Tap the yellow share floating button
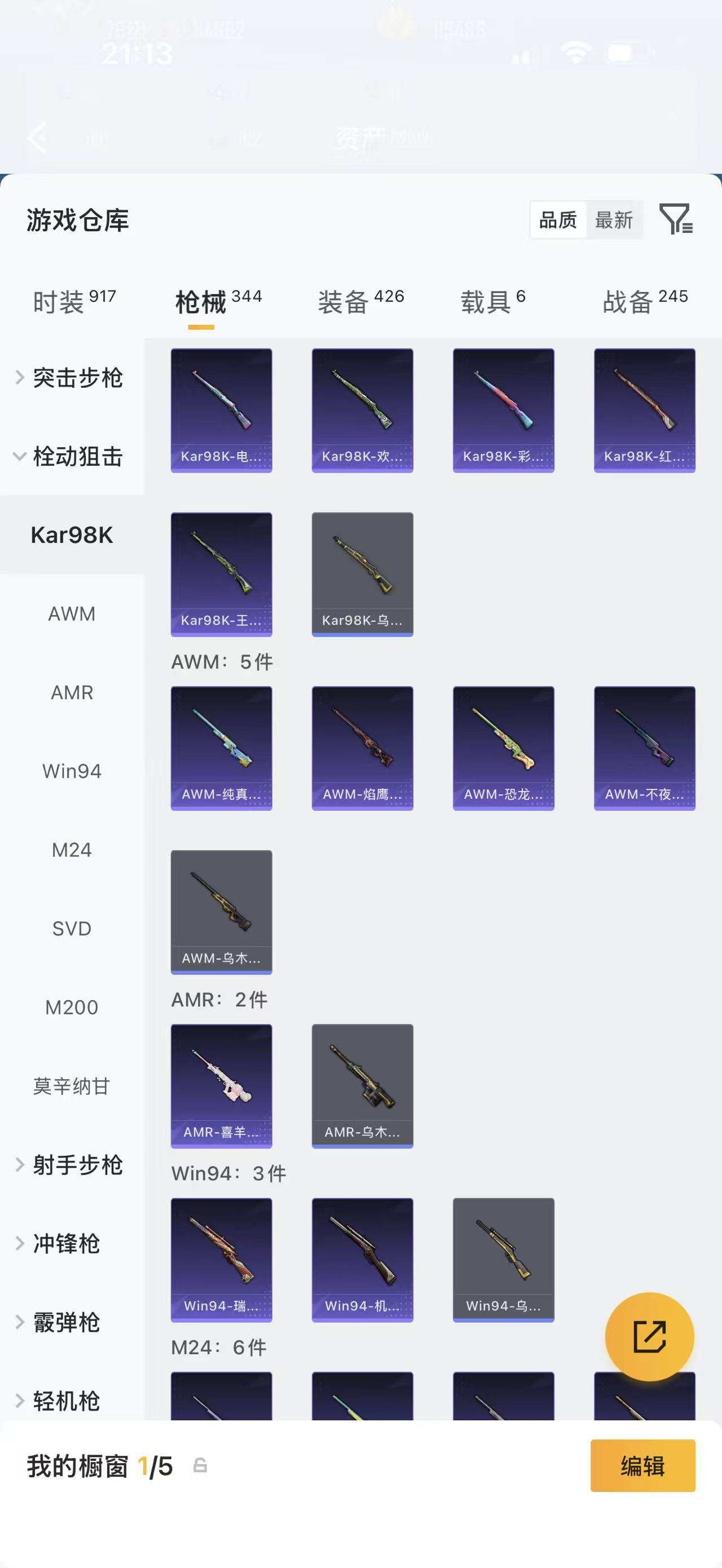722x1568 pixels. [x=650, y=1337]
